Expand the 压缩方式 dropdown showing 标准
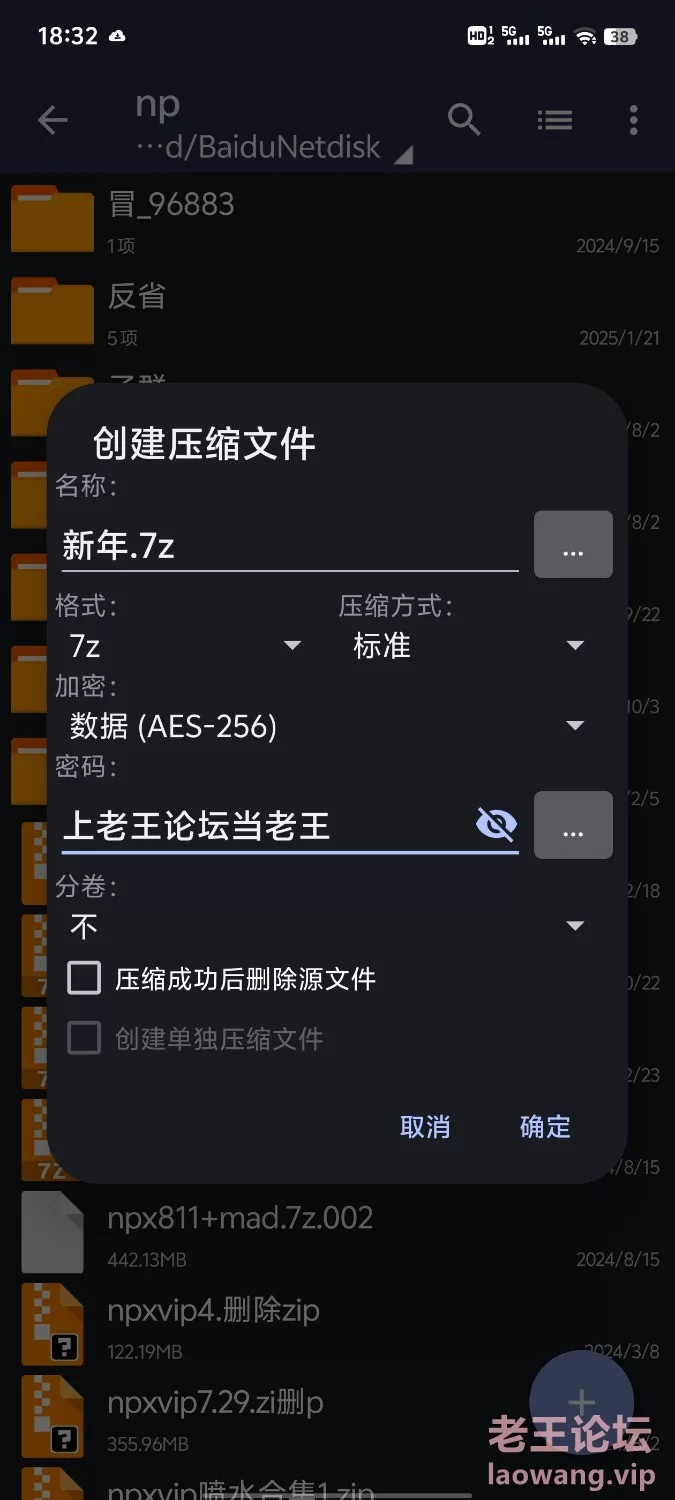 click(x=468, y=646)
